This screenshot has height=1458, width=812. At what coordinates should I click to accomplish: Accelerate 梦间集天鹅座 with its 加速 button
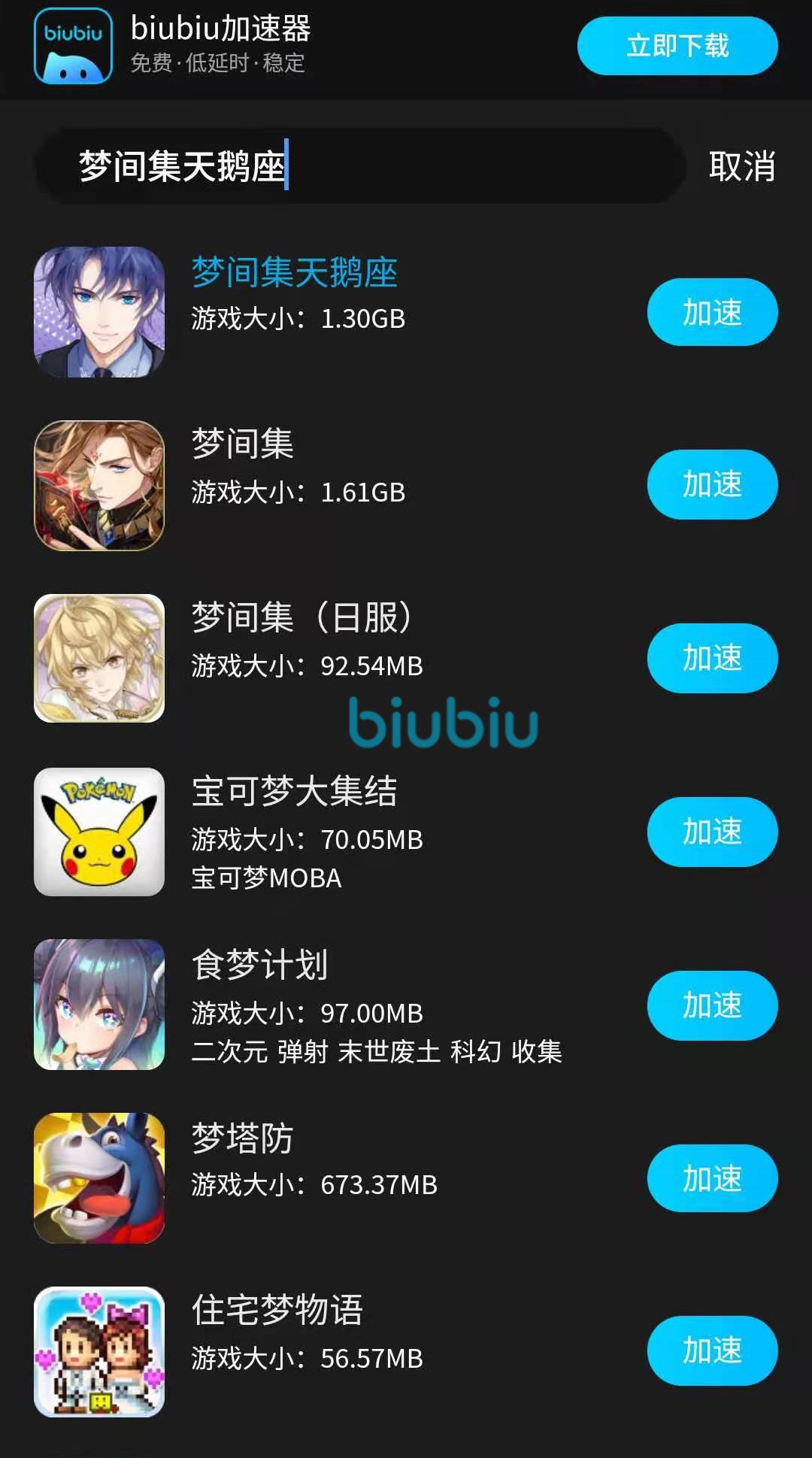tap(712, 312)
